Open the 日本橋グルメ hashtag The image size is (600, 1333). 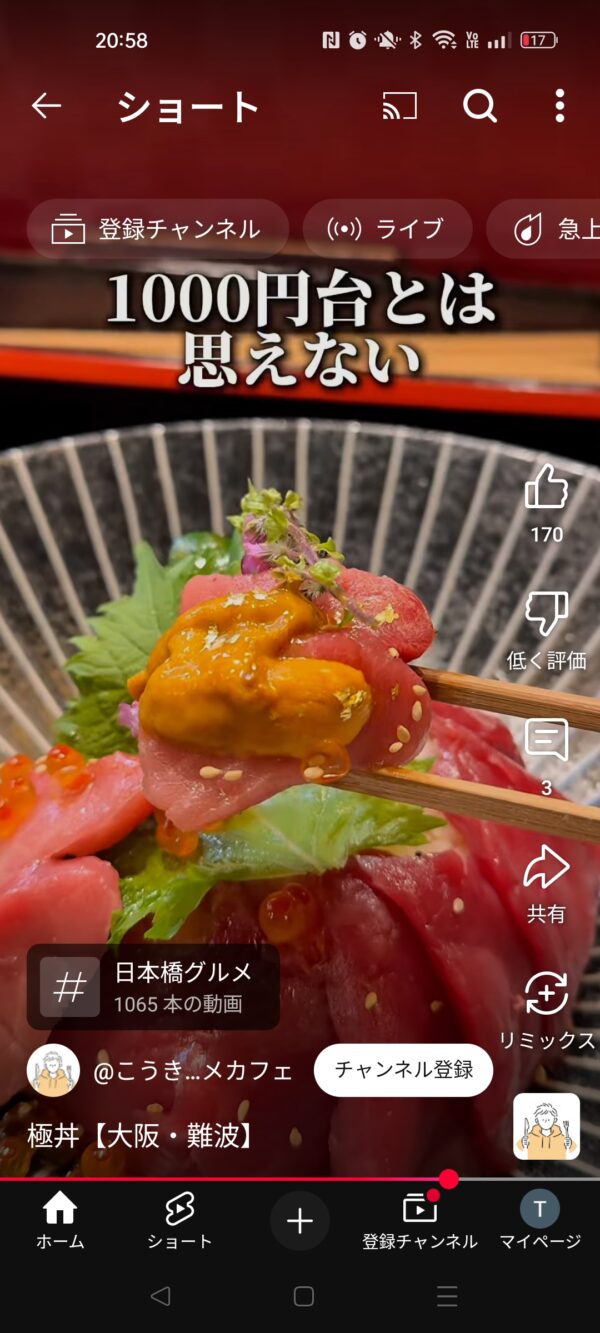[x=153, y=987]
